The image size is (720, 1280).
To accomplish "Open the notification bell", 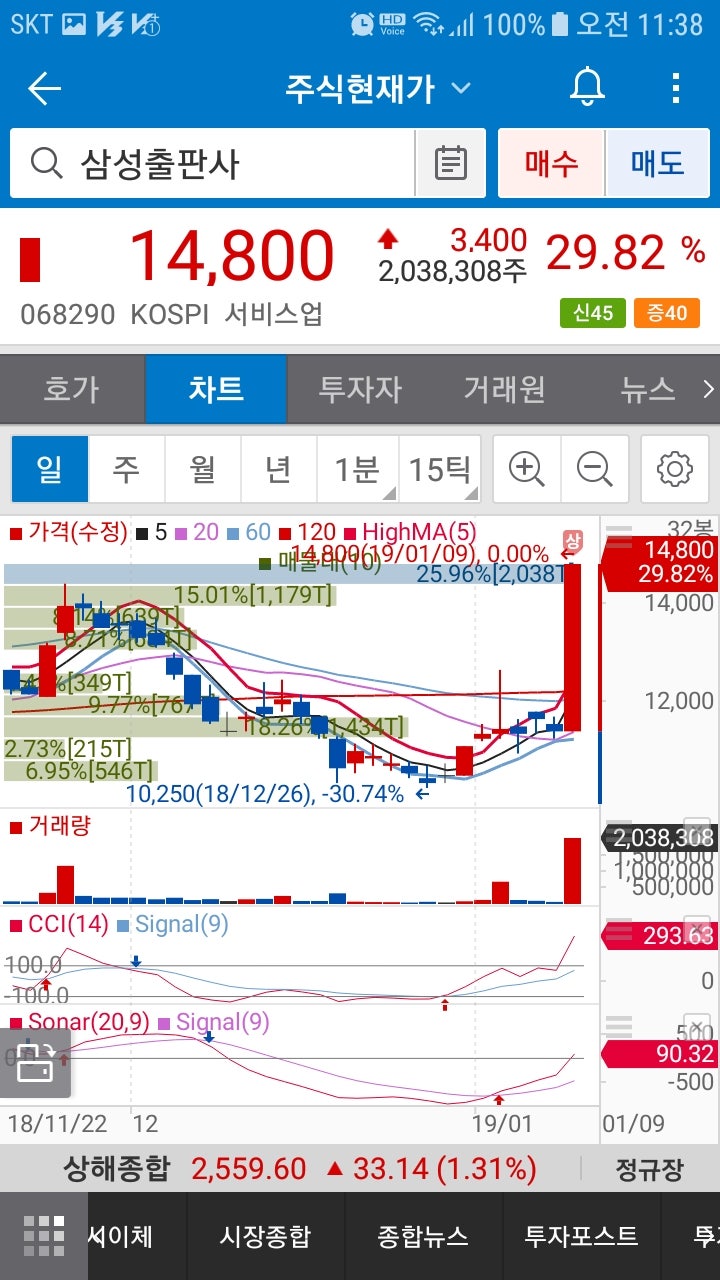I will [586, 88].
